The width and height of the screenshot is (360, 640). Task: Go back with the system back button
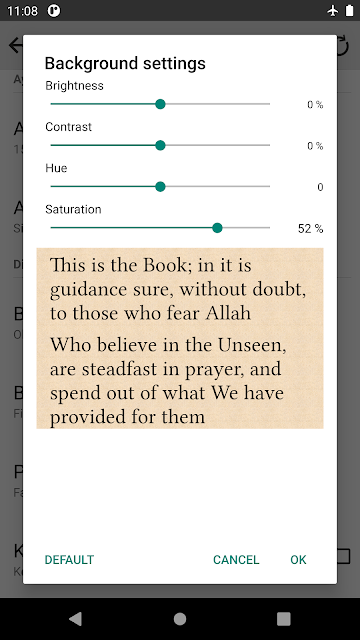click(76, 619)
